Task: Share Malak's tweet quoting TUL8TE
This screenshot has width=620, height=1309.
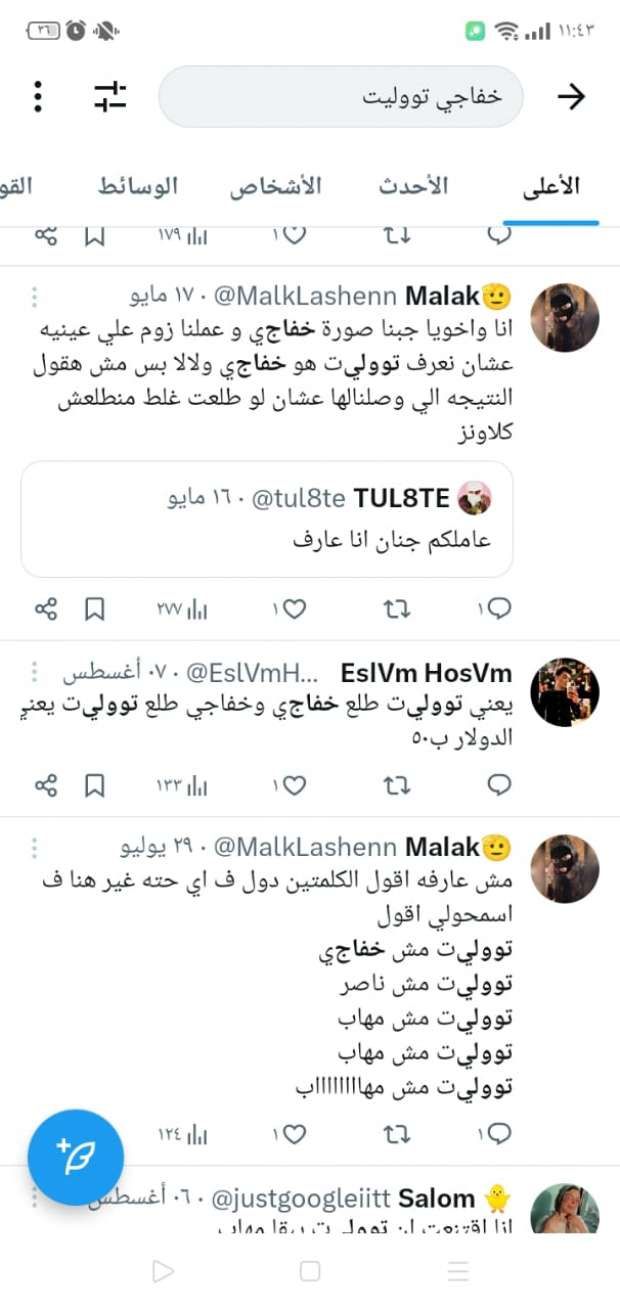Action: [46, 609]
